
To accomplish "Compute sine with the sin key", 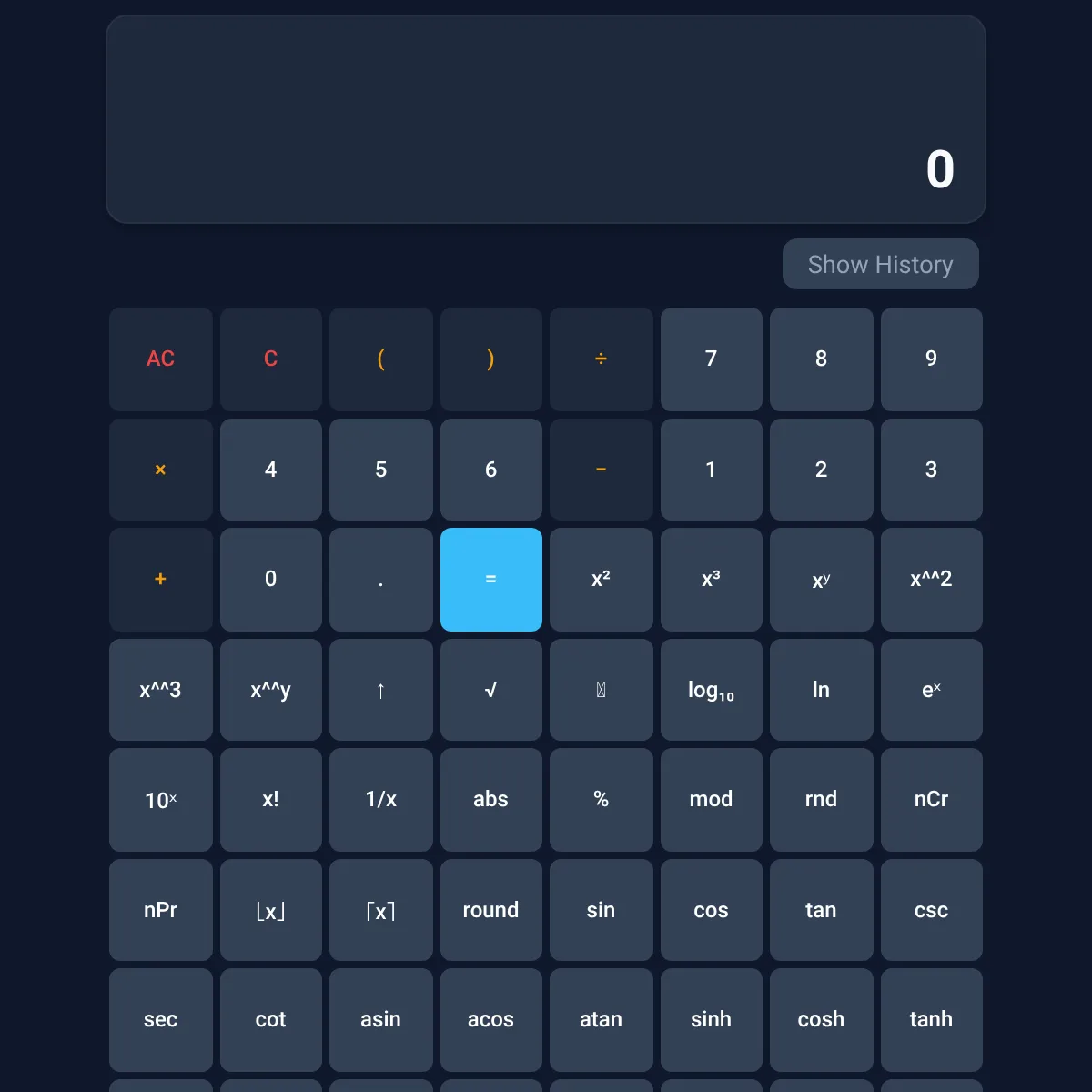I will [601, 910].
